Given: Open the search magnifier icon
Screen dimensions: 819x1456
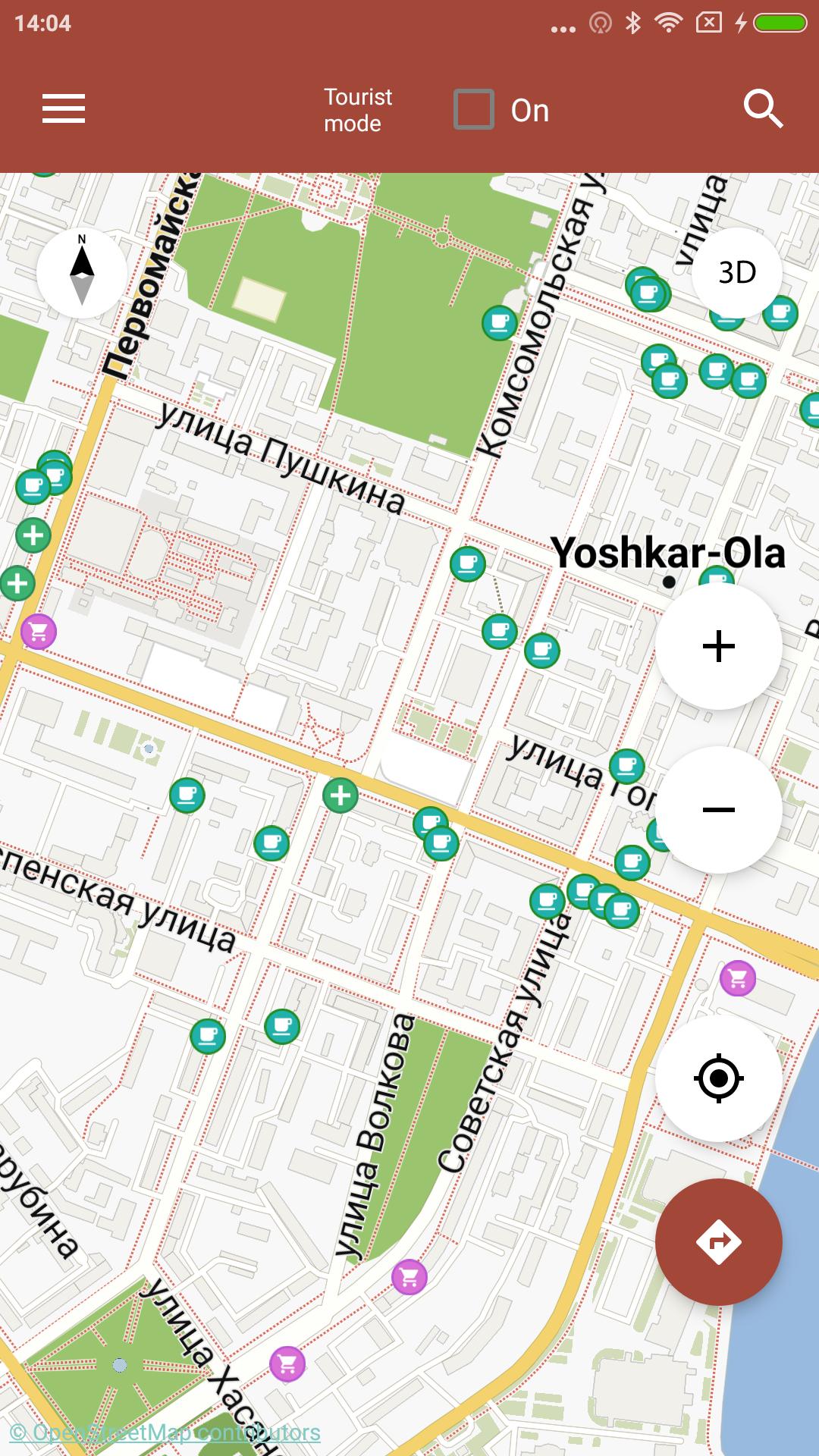Looking at the screenshot, I should pos(763,109).
